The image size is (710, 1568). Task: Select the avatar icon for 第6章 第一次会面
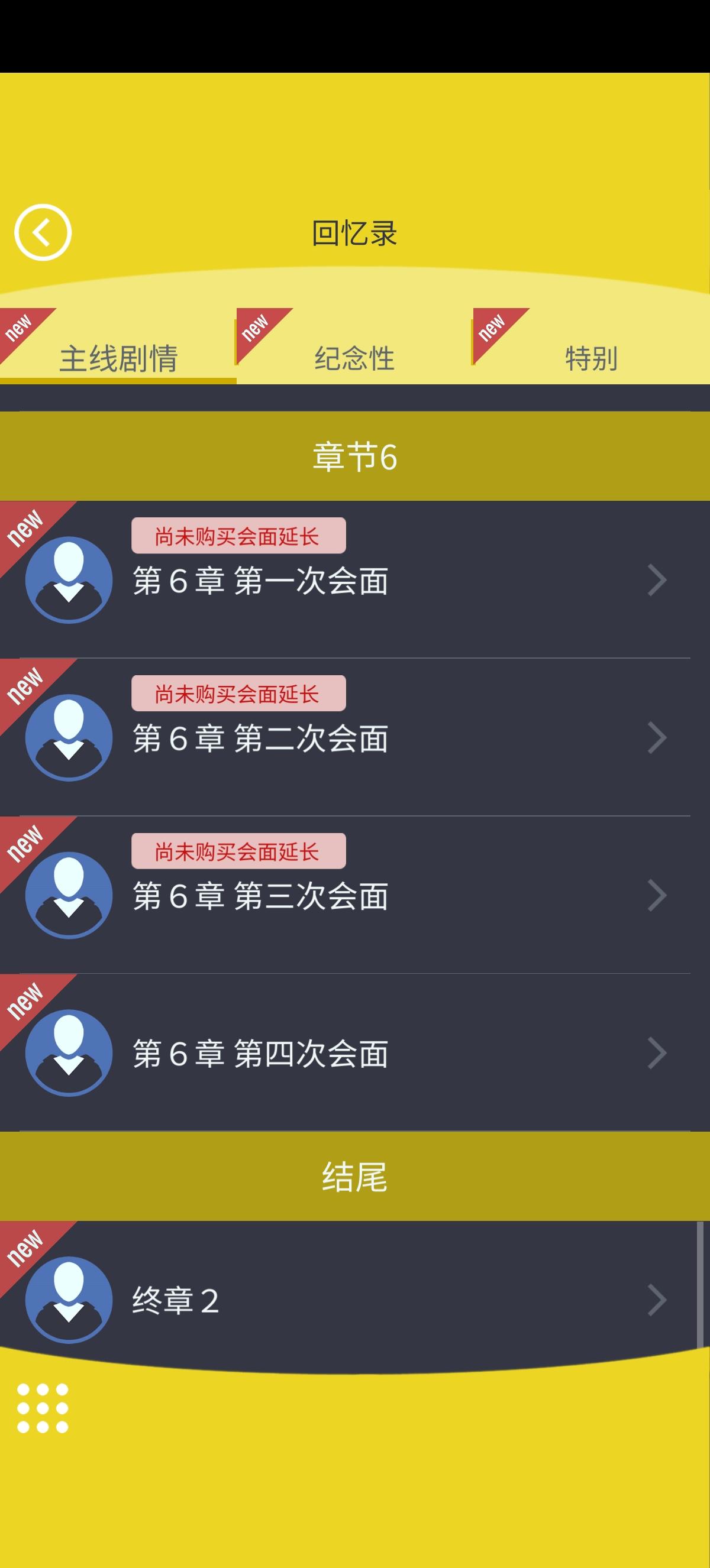[69, 579]
